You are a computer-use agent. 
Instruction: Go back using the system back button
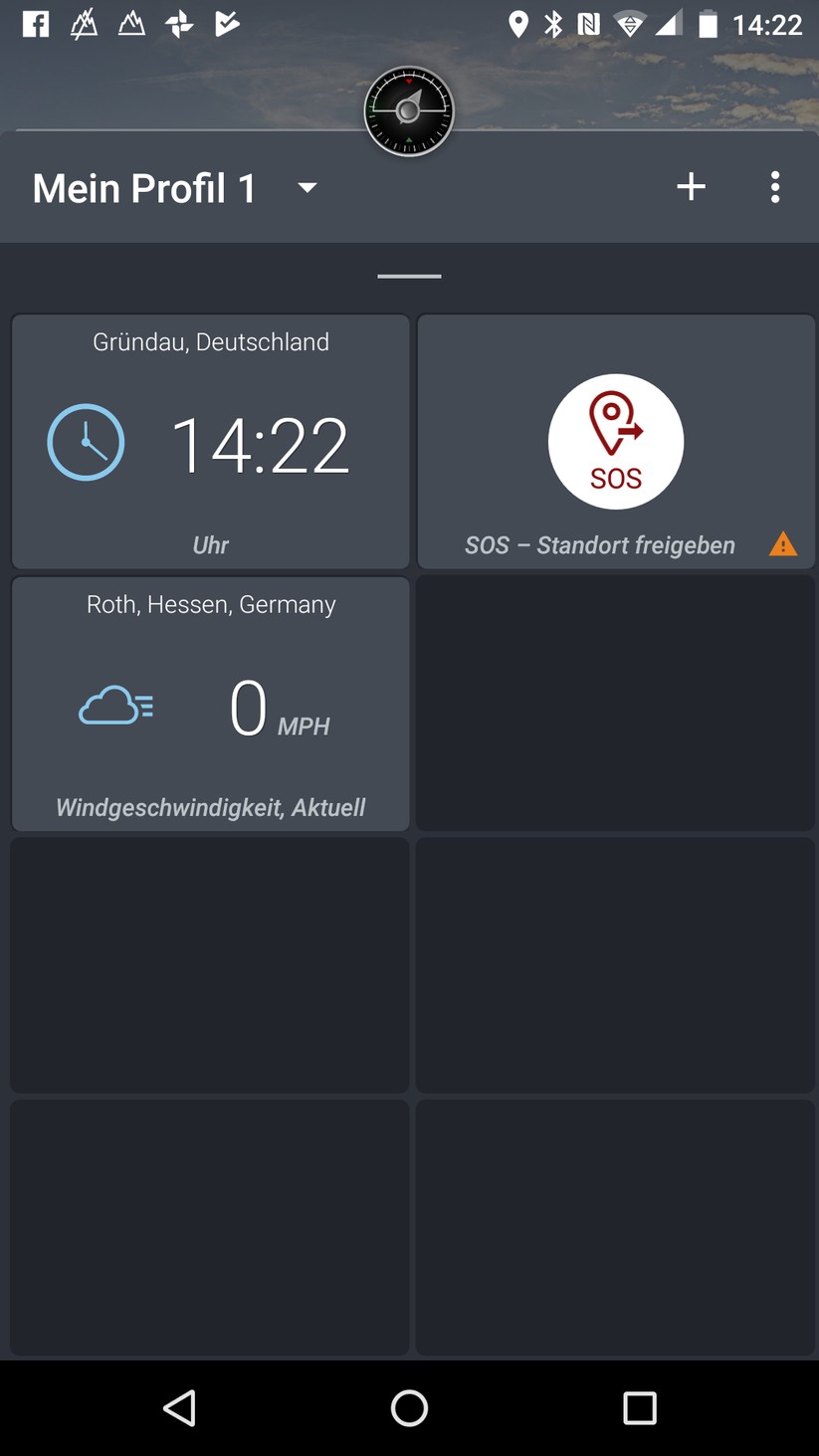(180, 1408)
